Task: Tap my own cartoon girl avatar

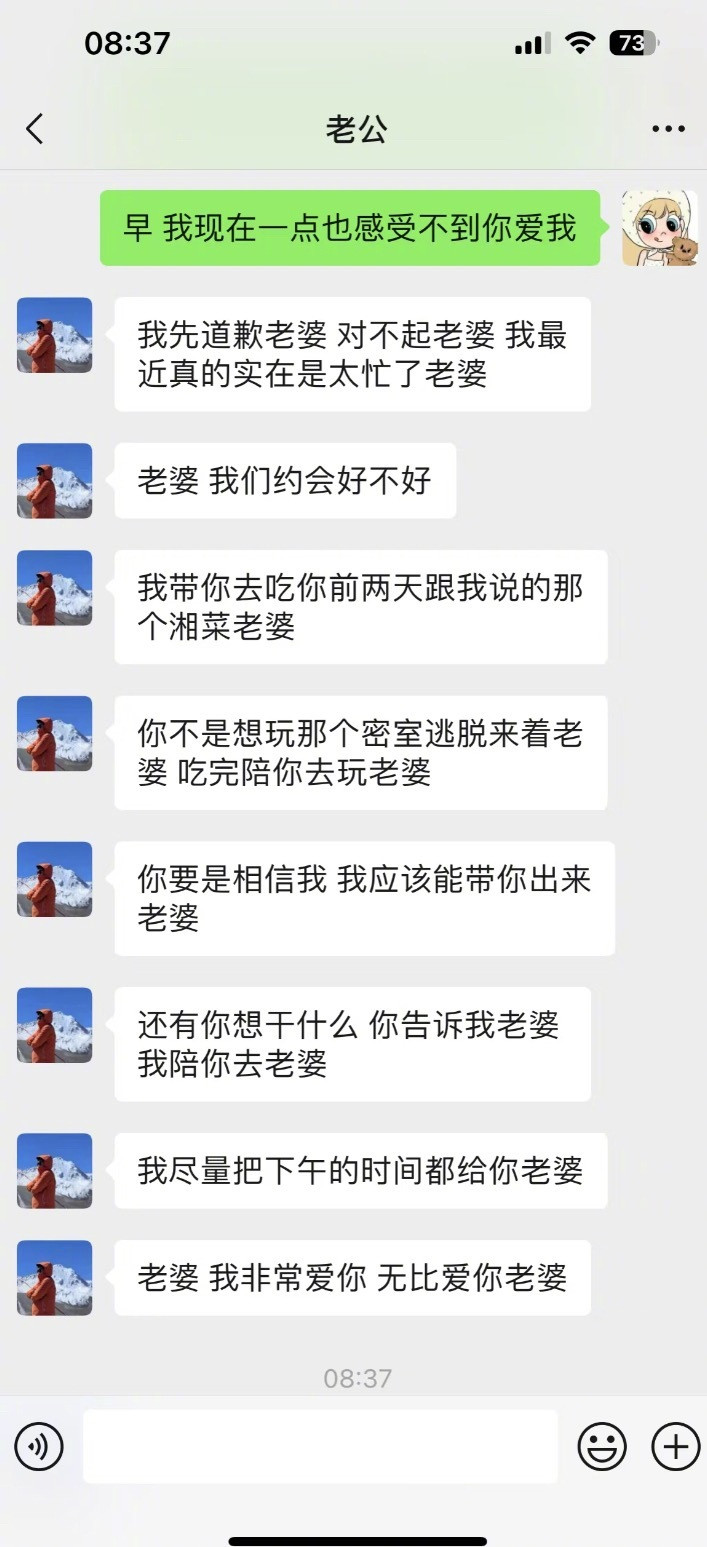Action: click(659, 228)
